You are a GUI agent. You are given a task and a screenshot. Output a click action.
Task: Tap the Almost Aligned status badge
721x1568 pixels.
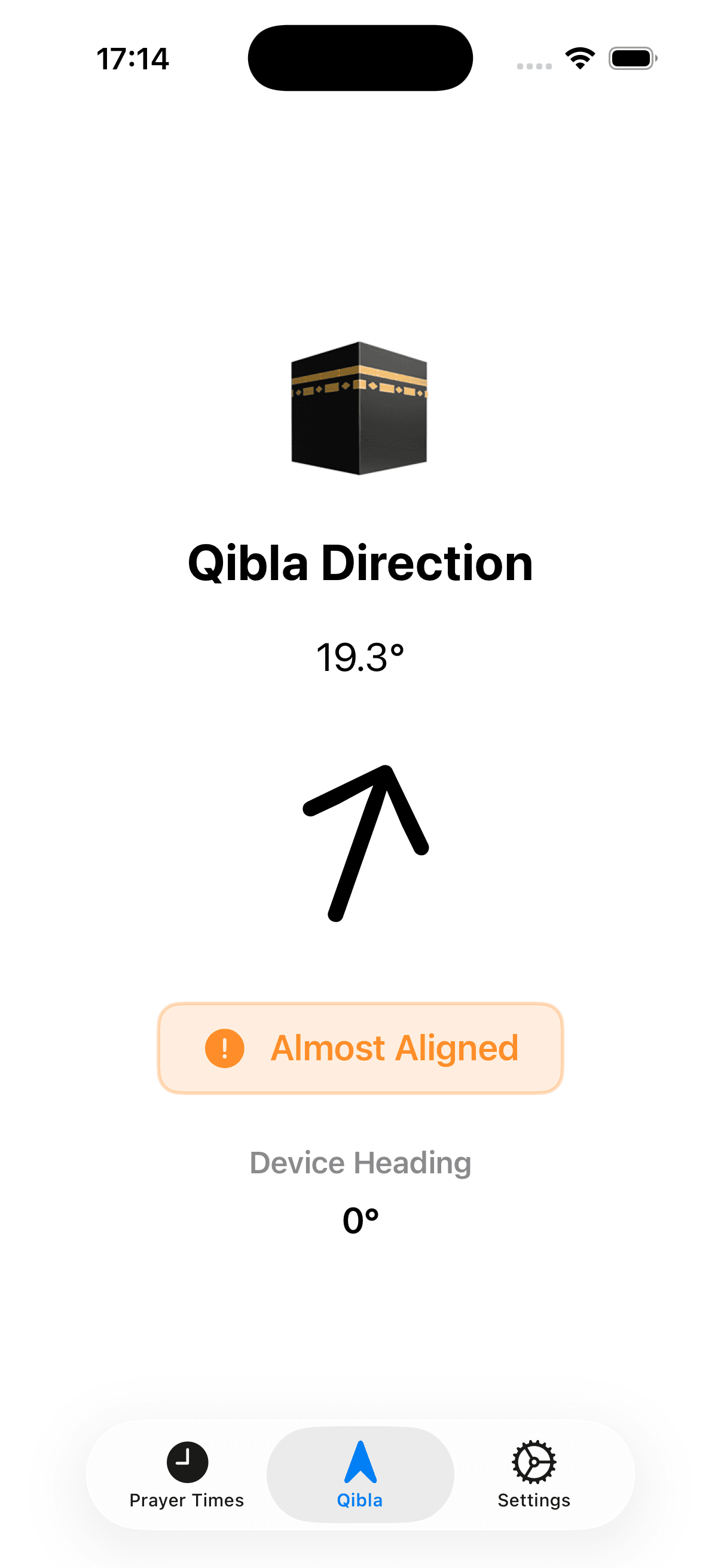pyautogui.click(x=360, y=1048)
